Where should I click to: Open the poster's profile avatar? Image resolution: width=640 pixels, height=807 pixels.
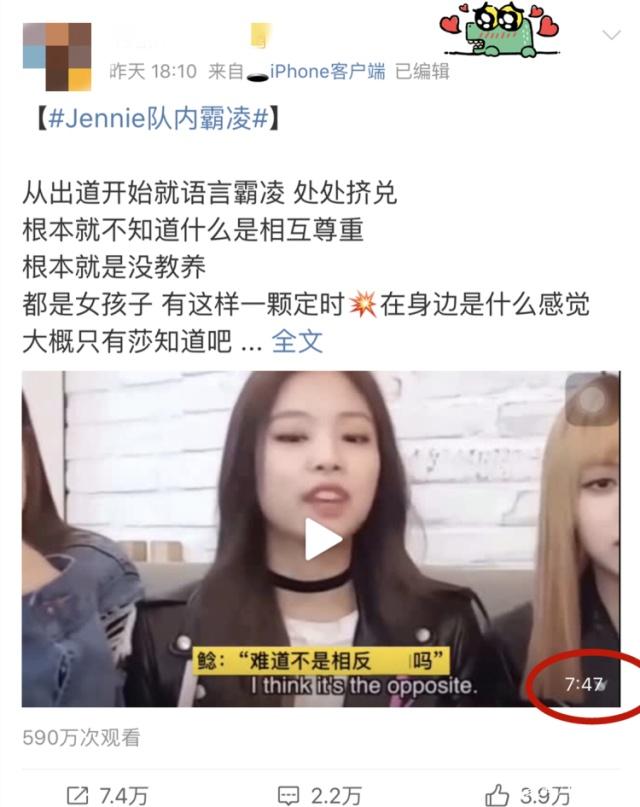[x=57, y=56]
